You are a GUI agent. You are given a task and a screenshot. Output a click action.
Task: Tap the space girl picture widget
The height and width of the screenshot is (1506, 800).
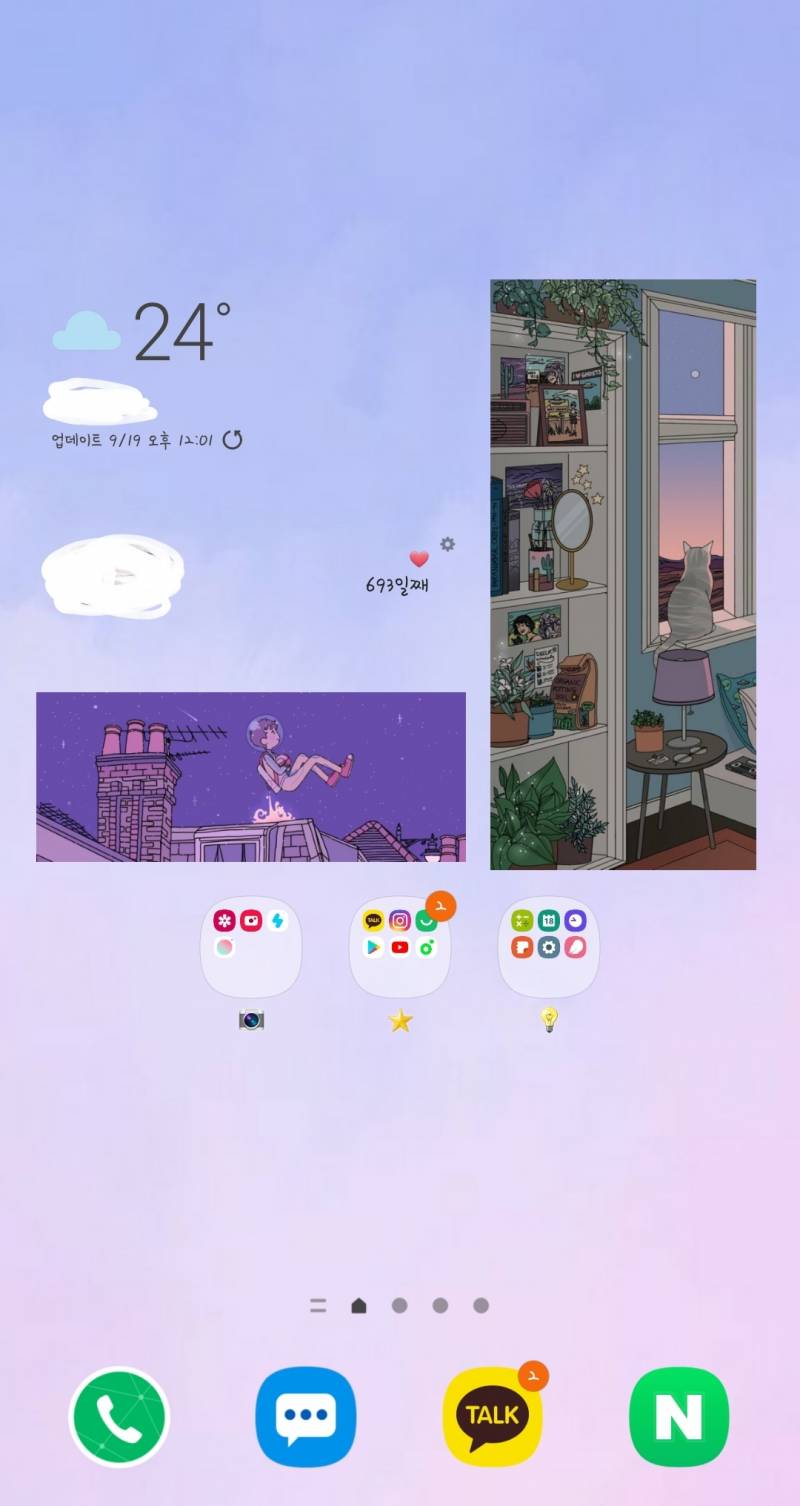pos(251,777)
